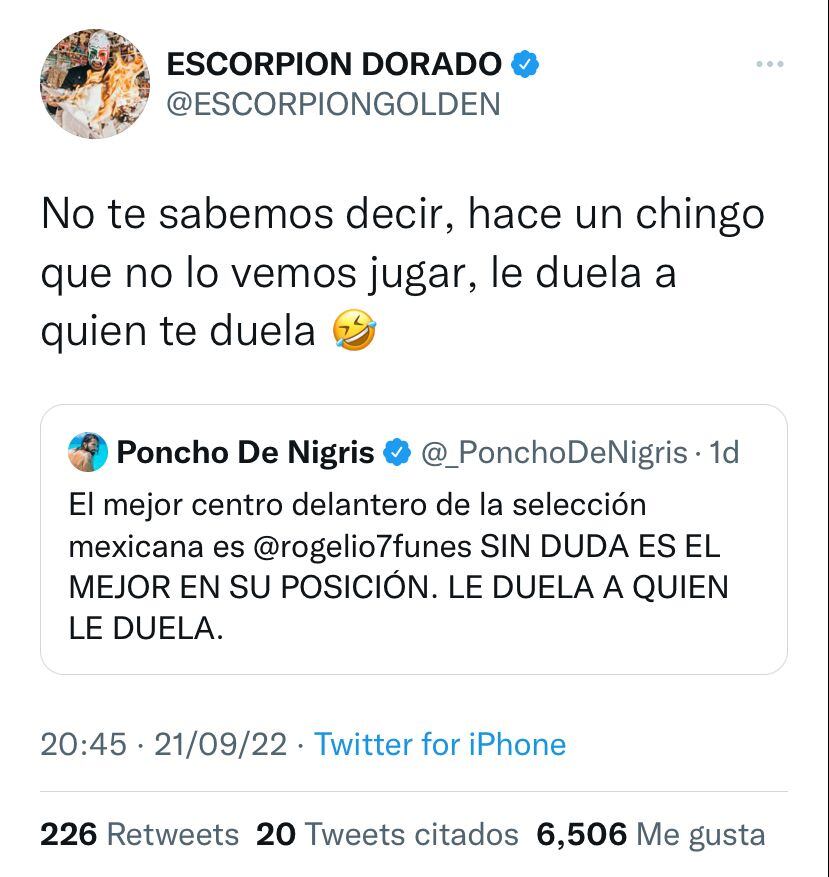Screen dimensions: 829x877
Task: View the 20 Tweets citados
Action: coord(387,834)
